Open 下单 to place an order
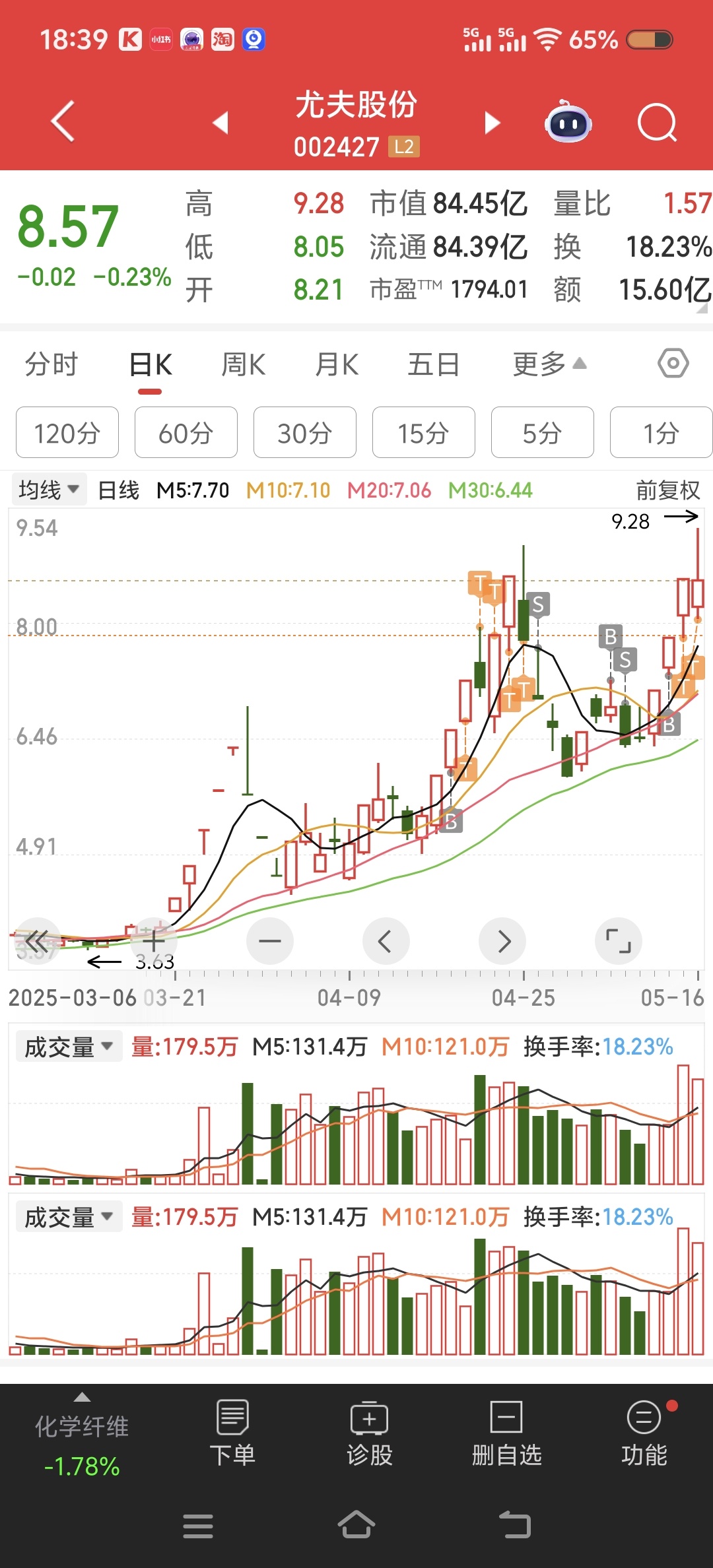 pyautogui.click(x=232, y=1433)
